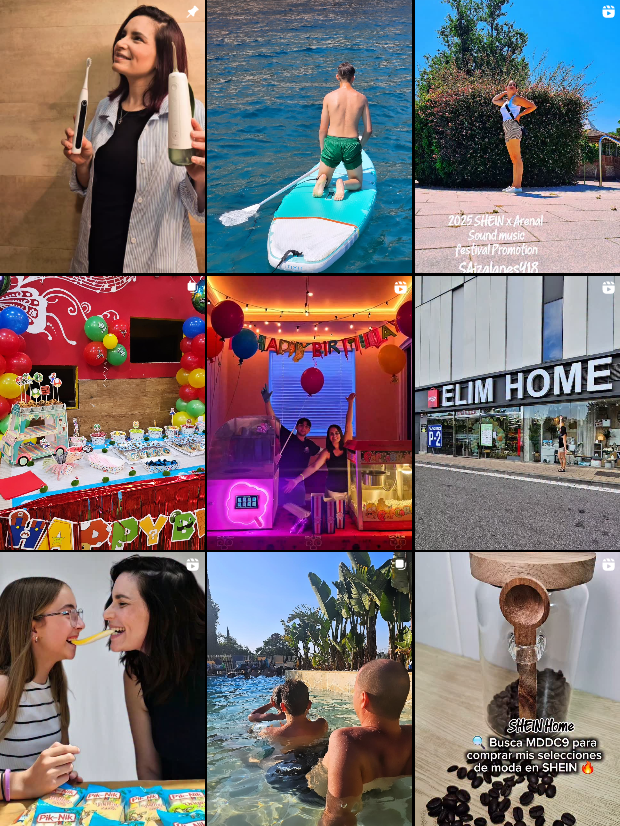Viewport: 620px width, 826px height.
Task: Open the paddleboard boy on sea post
Action: tap(309, 136)
